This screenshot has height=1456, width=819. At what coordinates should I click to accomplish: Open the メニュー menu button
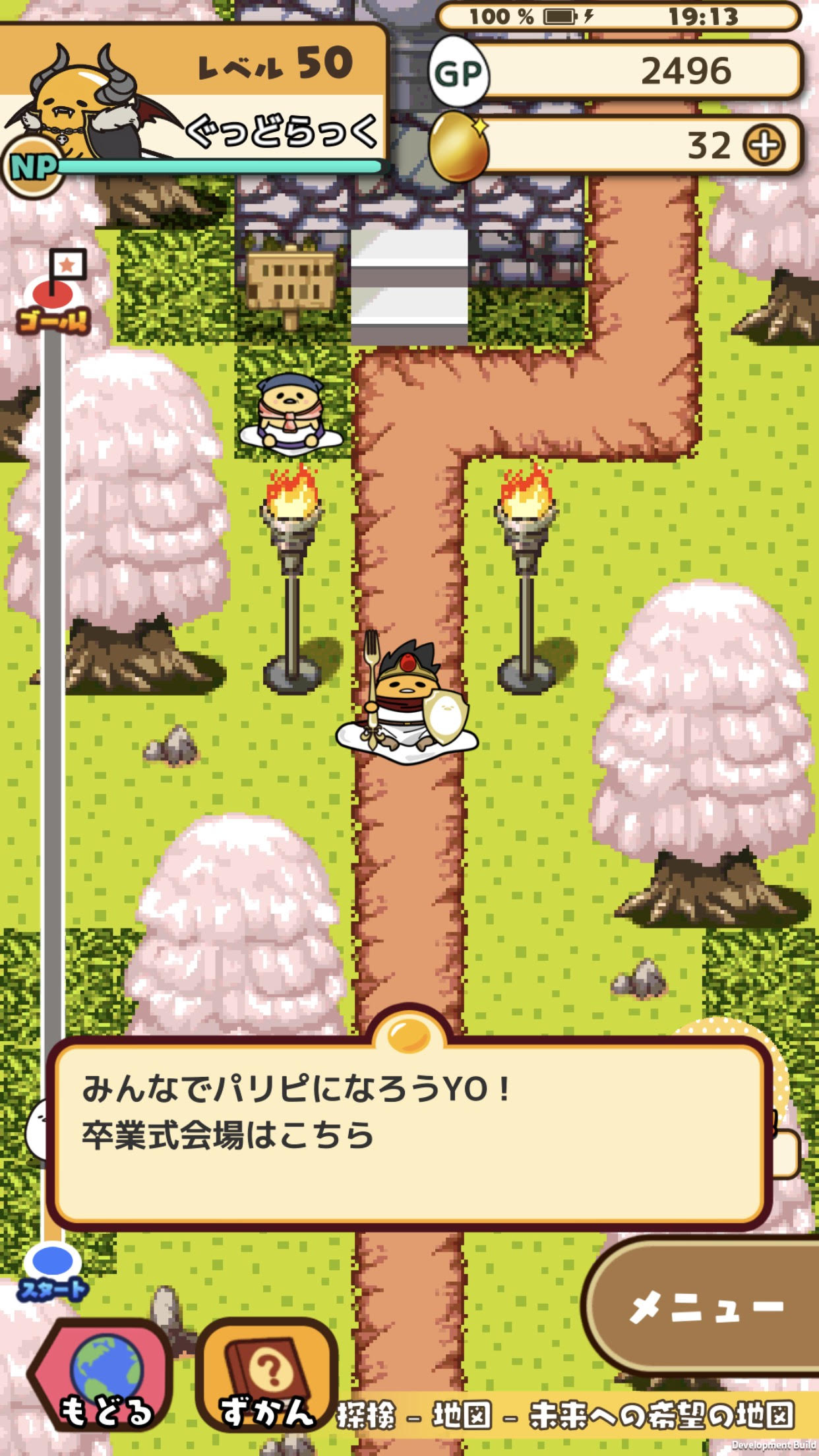pos(706,1306)
